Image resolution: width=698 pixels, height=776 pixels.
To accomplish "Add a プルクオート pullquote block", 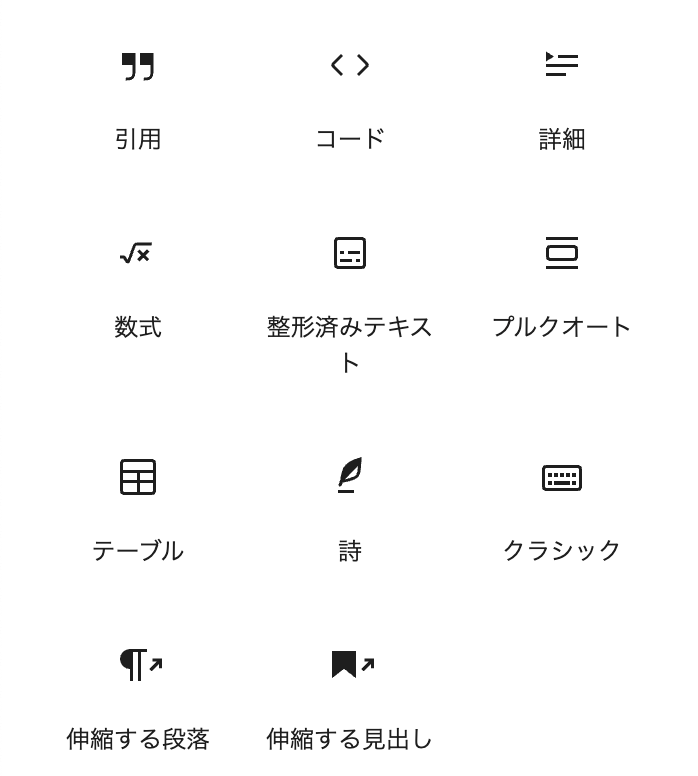I will (x=562, y=286).
